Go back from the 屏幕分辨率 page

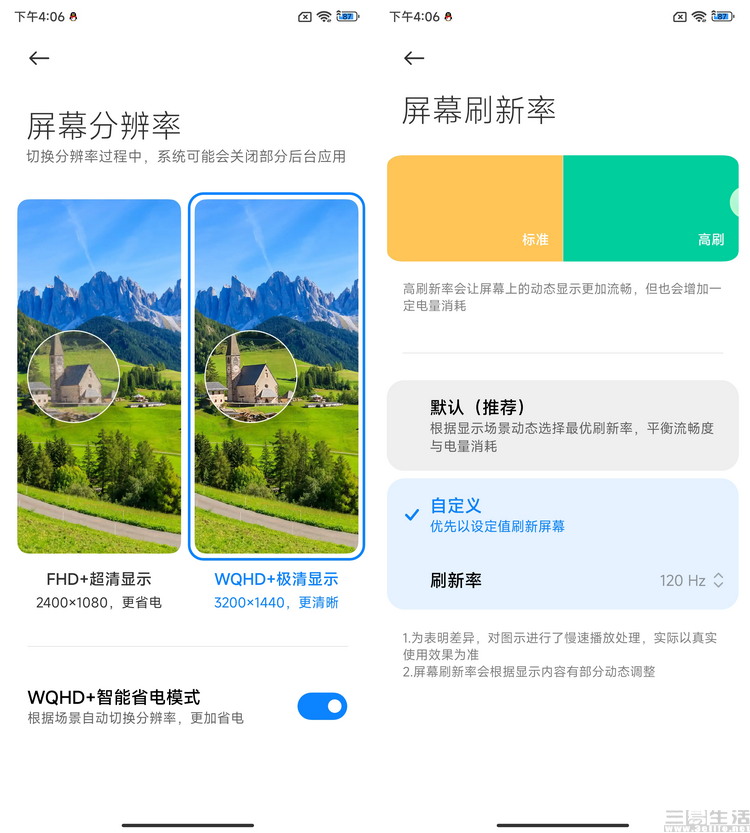[39, 58]
